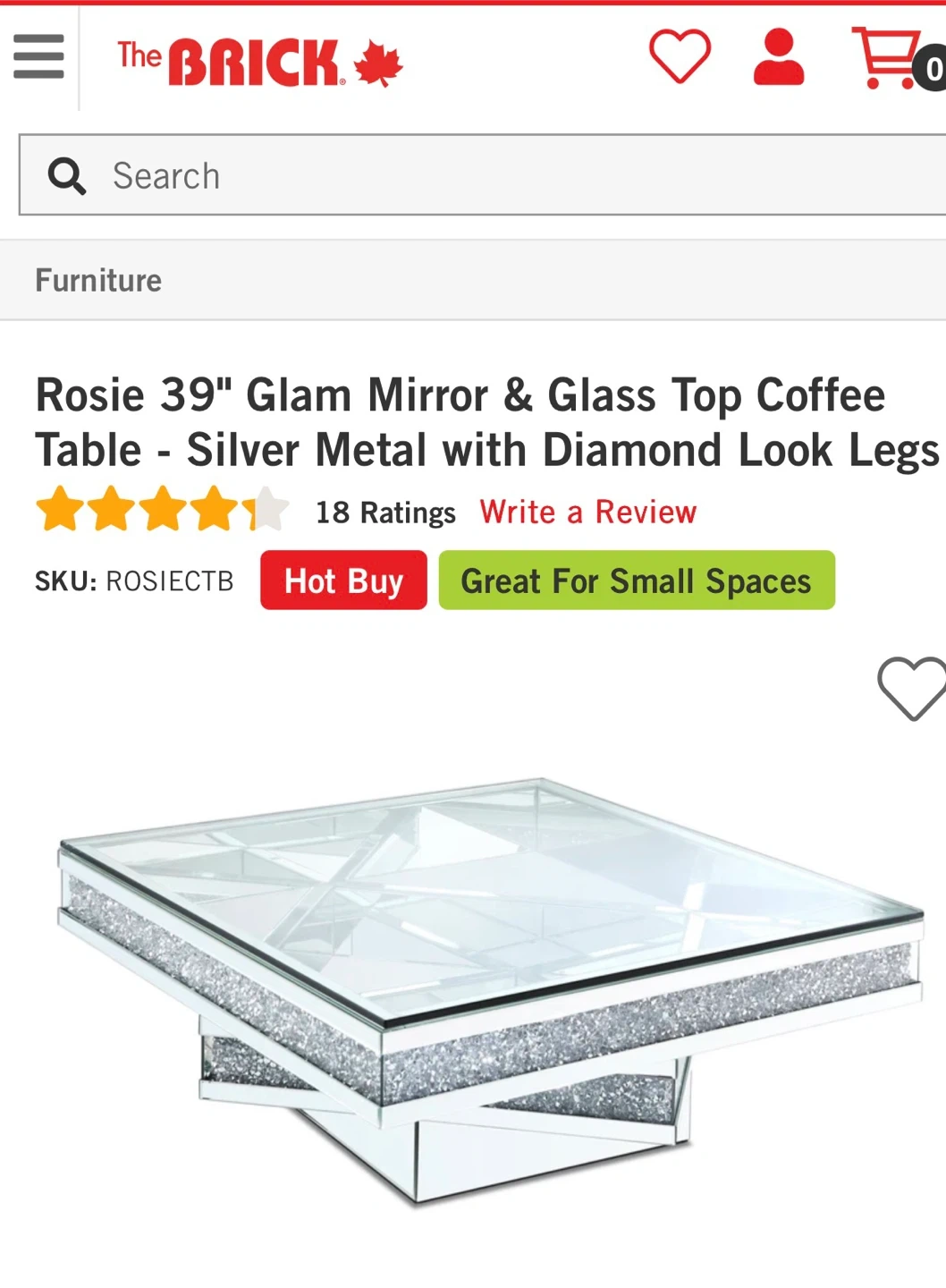Screen dimensions: 946x1288
Task: Tap Write a Review link
Action: (587, 513)
